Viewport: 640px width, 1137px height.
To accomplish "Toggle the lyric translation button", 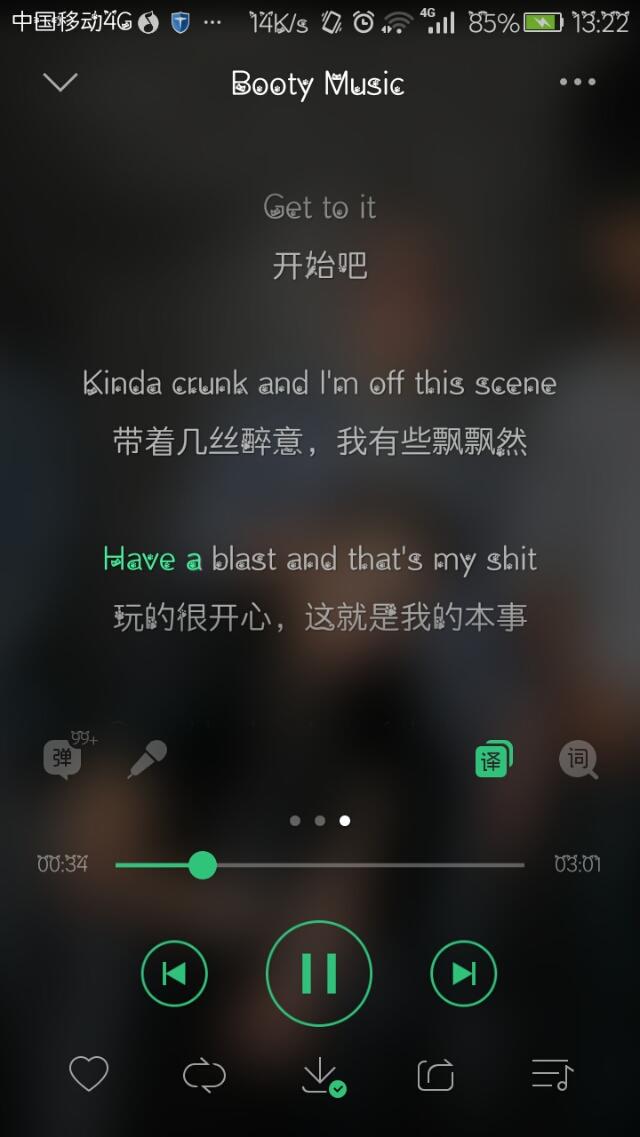I will [493, 759].
